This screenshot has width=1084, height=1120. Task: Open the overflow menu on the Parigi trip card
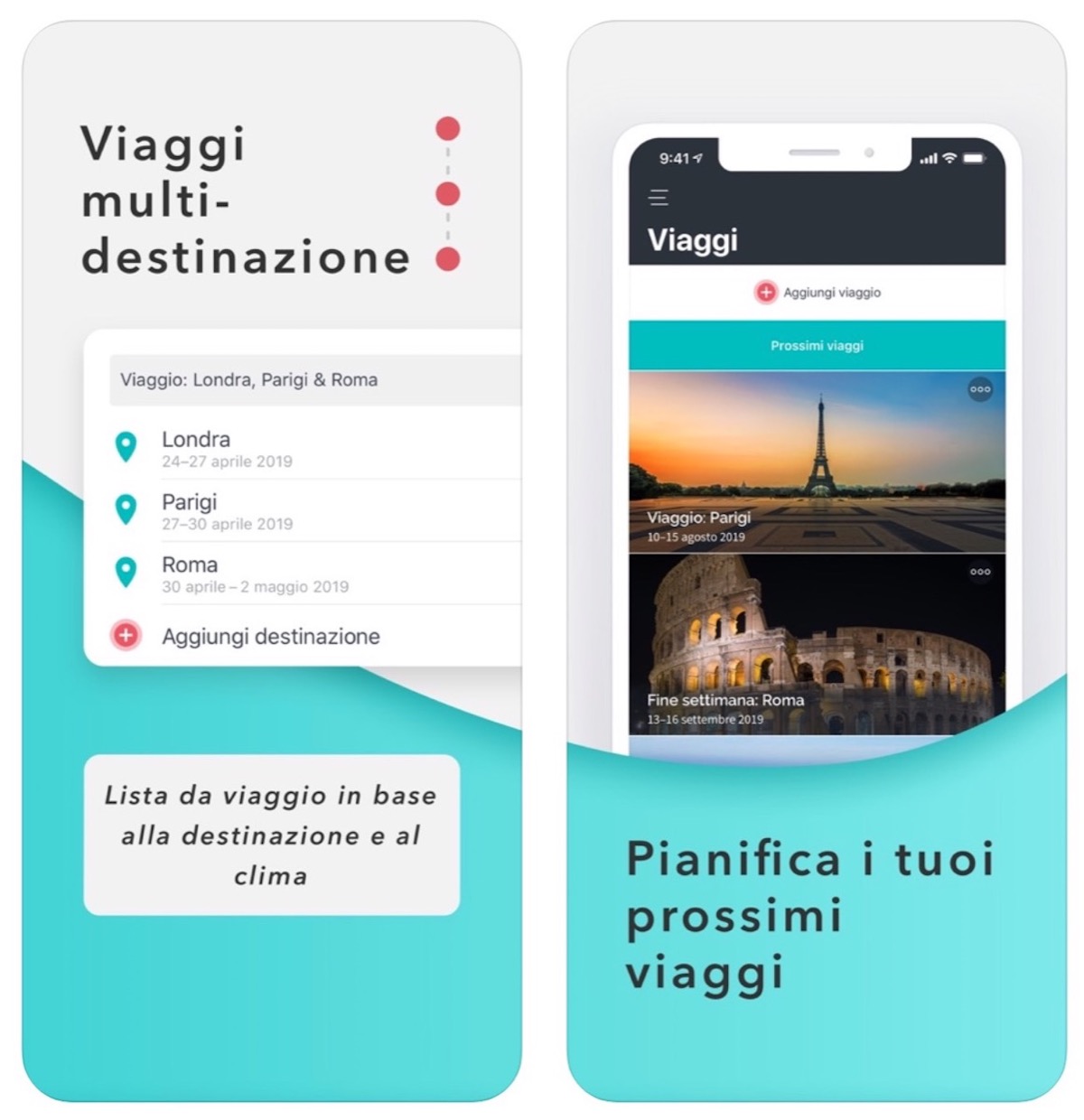coord(979,390)
